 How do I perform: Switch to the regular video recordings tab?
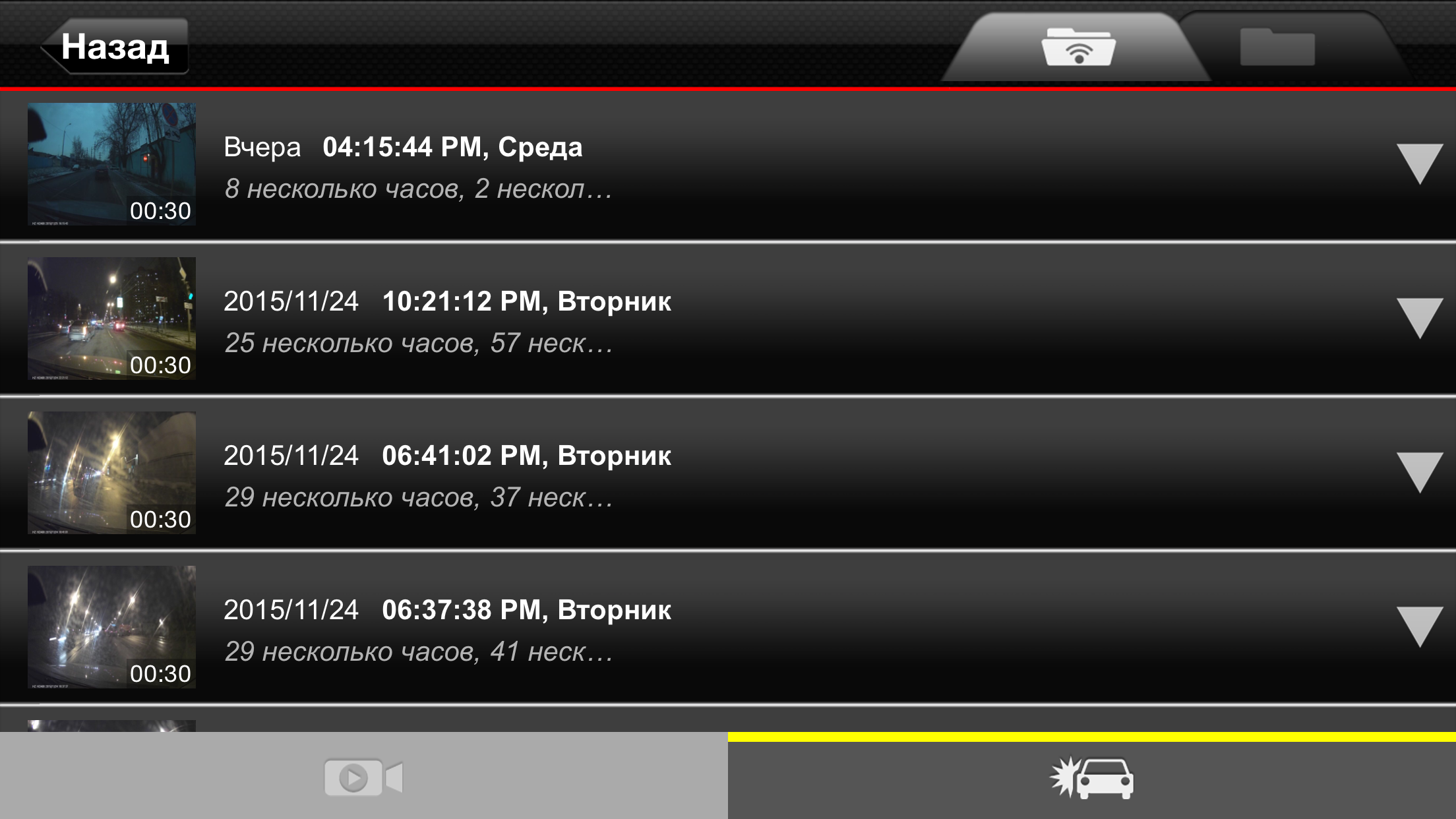pos(363,777)
